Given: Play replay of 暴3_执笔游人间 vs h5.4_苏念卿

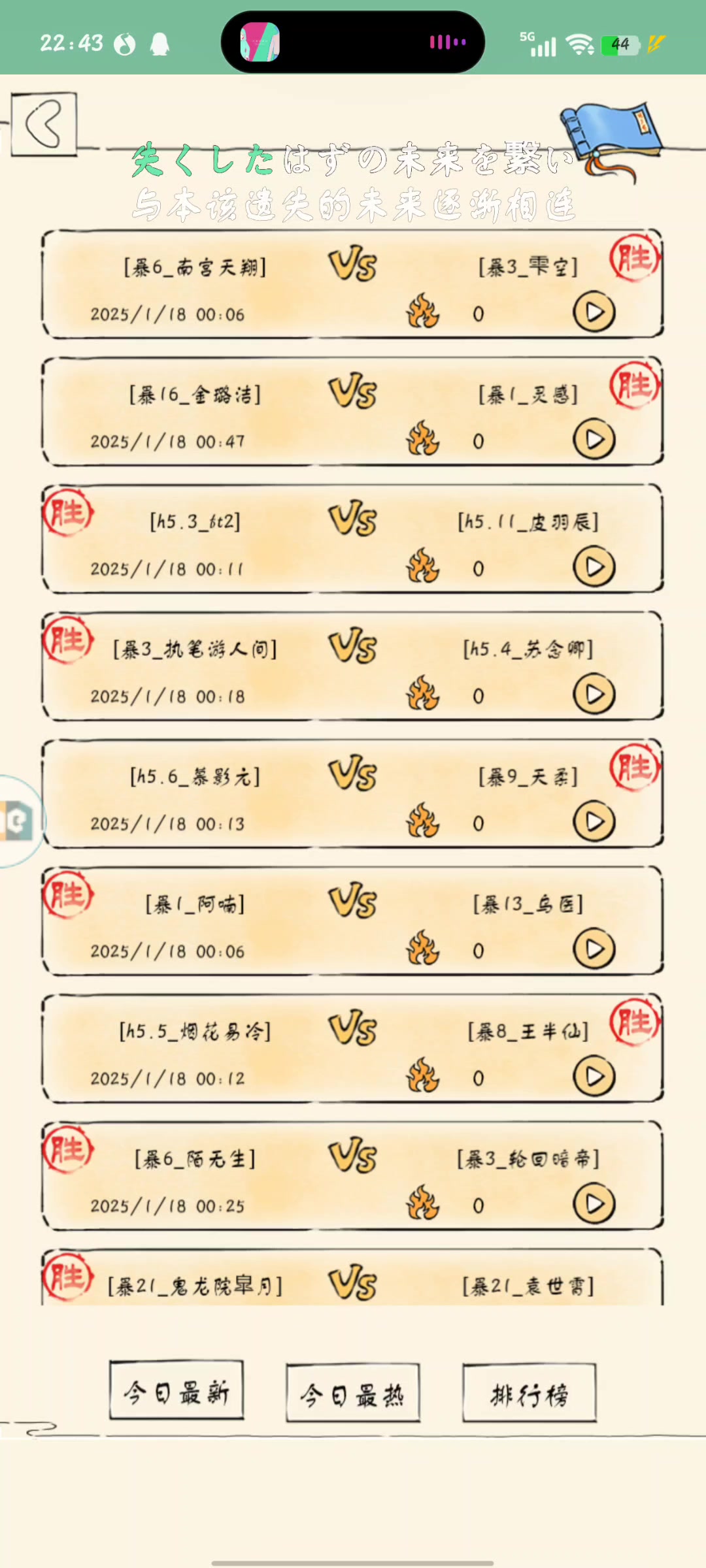Looking at the screenshot, I should click(x=594, y=694).
